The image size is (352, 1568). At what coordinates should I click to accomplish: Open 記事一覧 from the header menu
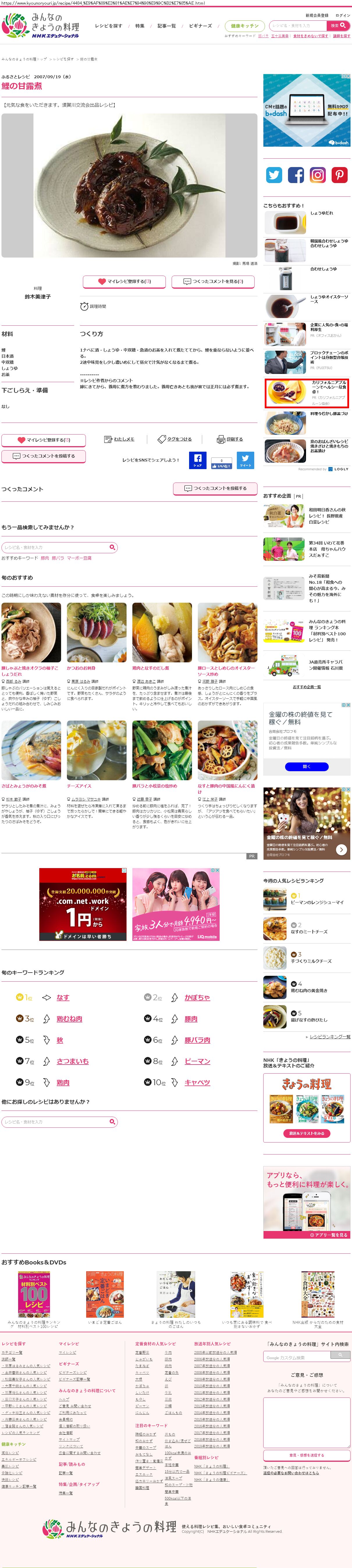pos(167,26)
